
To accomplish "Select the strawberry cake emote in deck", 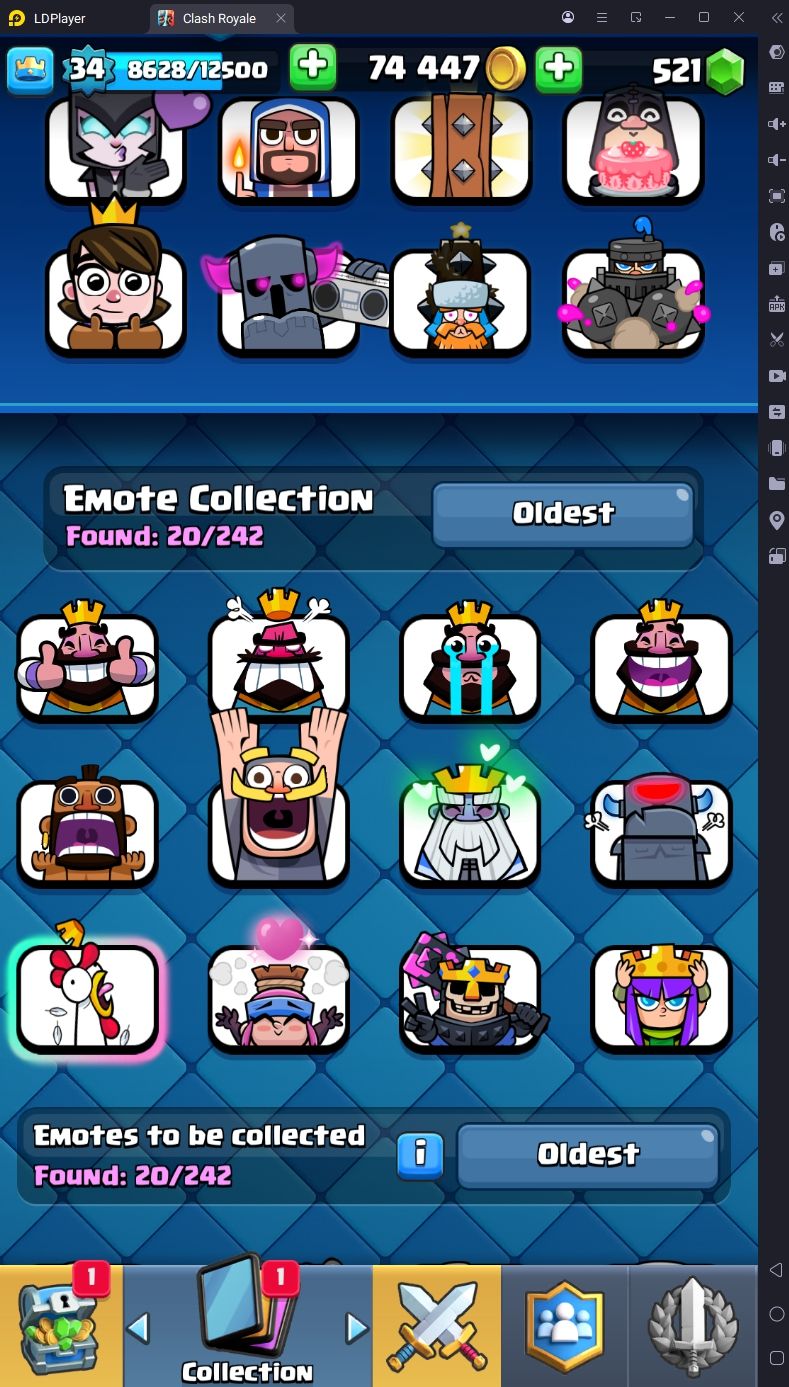I will pyautogui.click(x=633, y=150).
